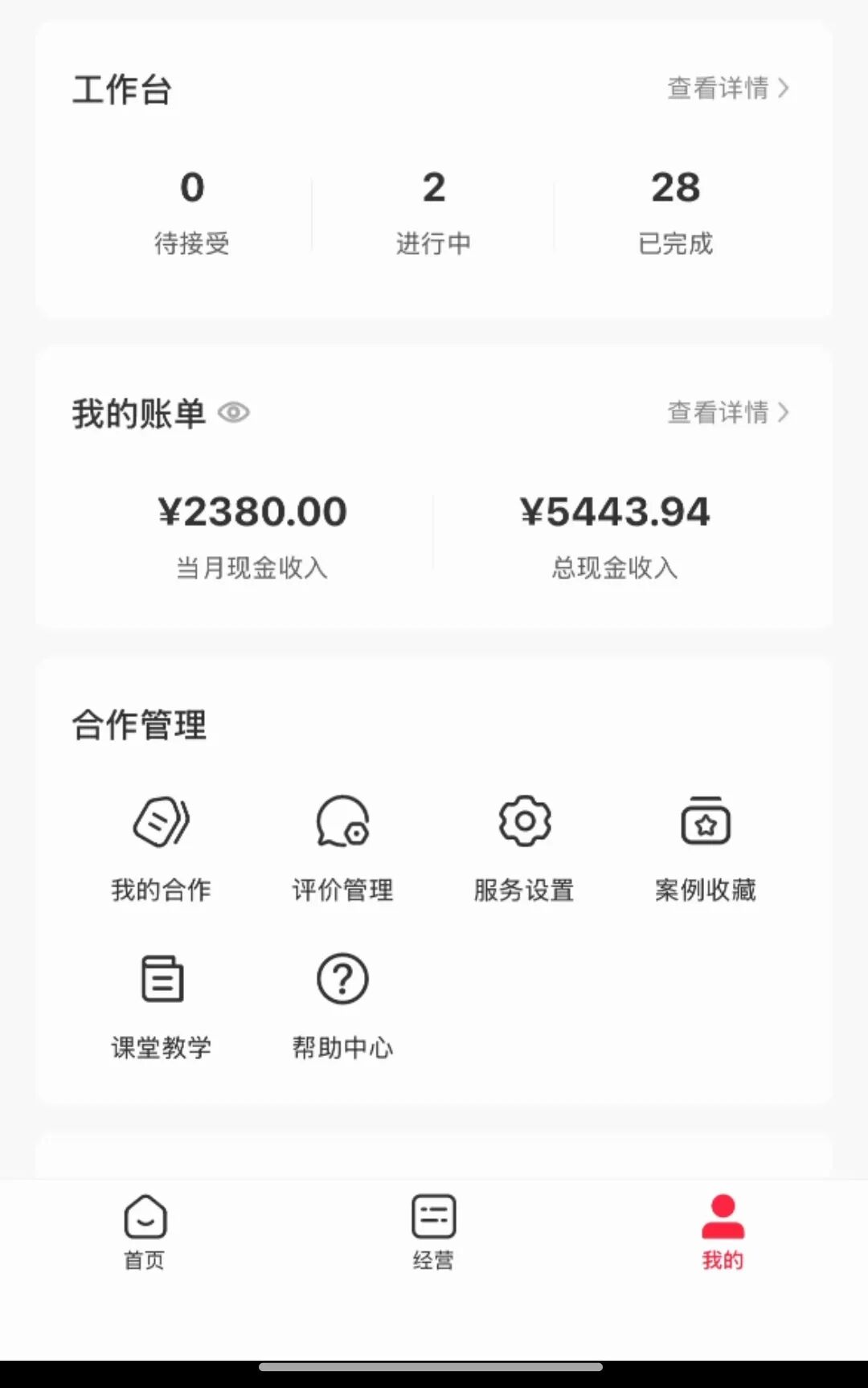Open 已完成 orders
Screen dimensions: 868x1388
(x=675, y=209)
